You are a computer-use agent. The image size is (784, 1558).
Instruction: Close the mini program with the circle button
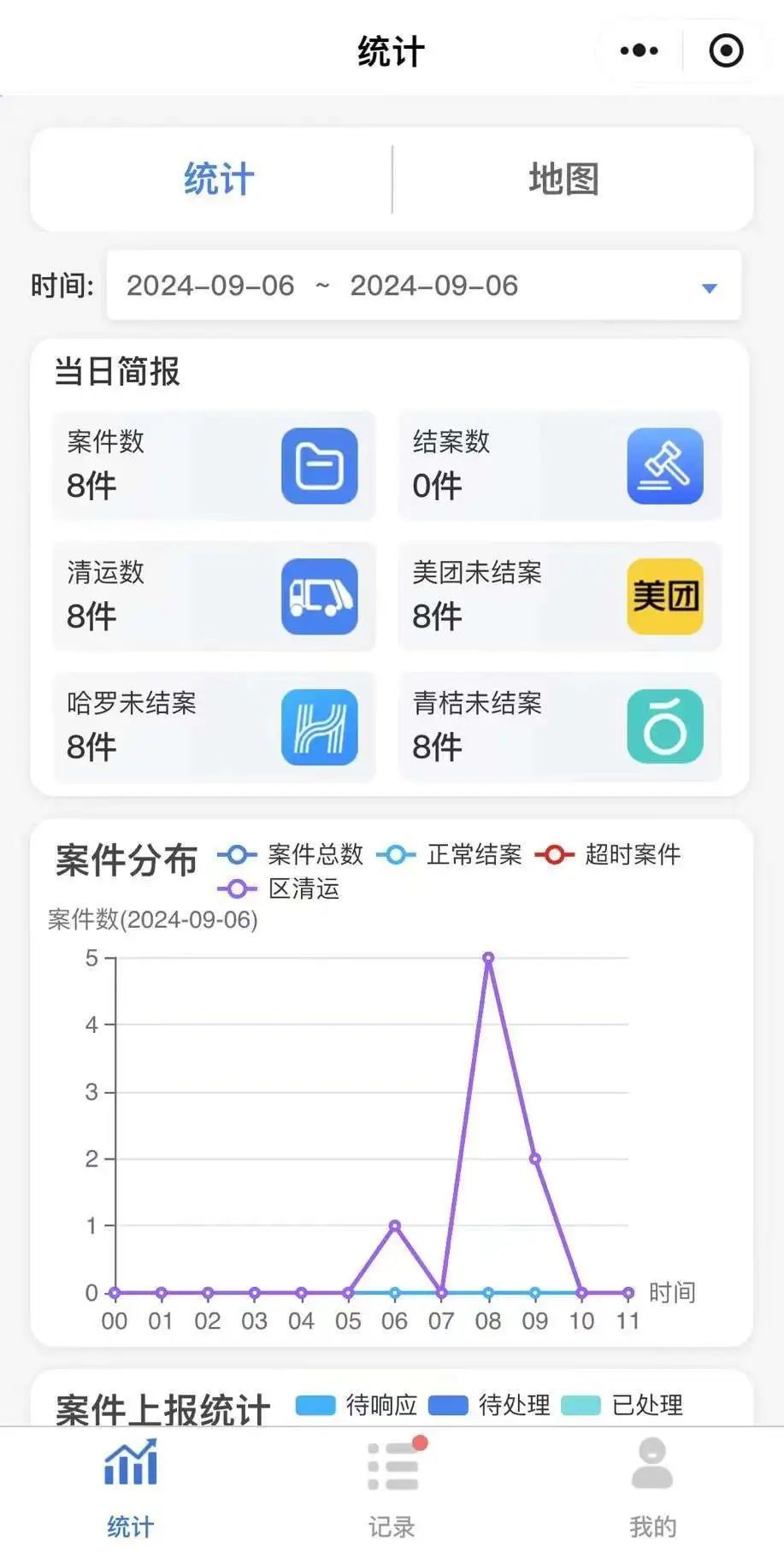pyautogui.click(x=726, y=51)
